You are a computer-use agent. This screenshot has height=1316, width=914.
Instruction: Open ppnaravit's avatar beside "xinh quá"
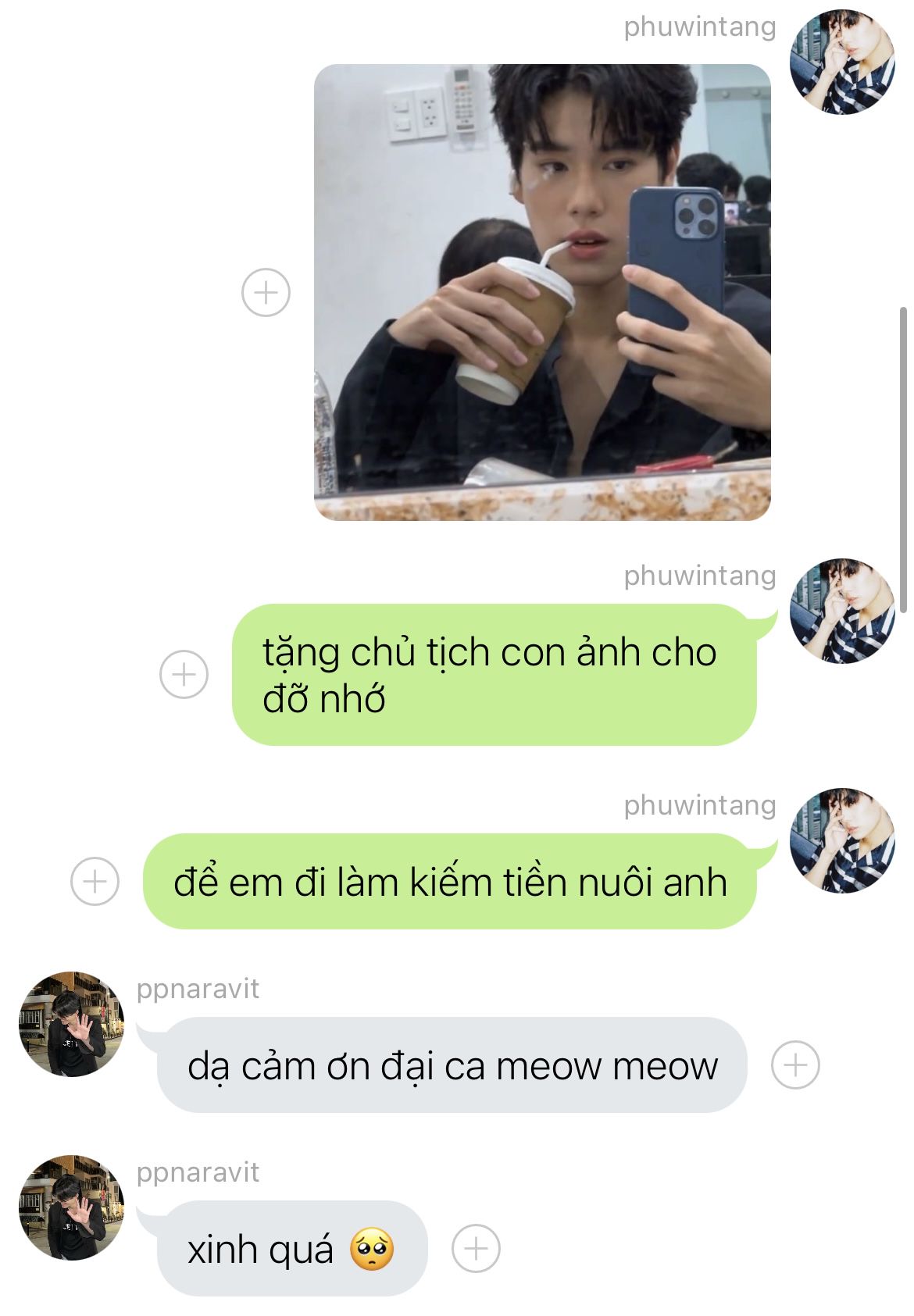(x=71, y=1207)
